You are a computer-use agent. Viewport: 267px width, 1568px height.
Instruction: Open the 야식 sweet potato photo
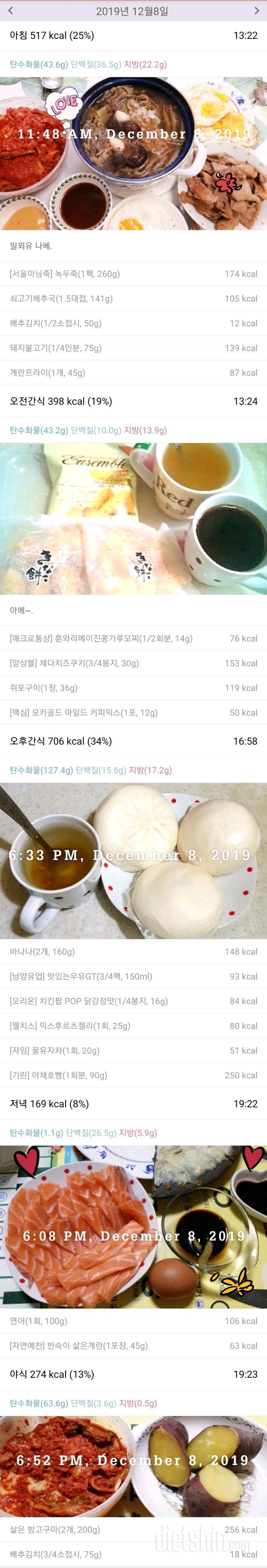[133, 1467]
